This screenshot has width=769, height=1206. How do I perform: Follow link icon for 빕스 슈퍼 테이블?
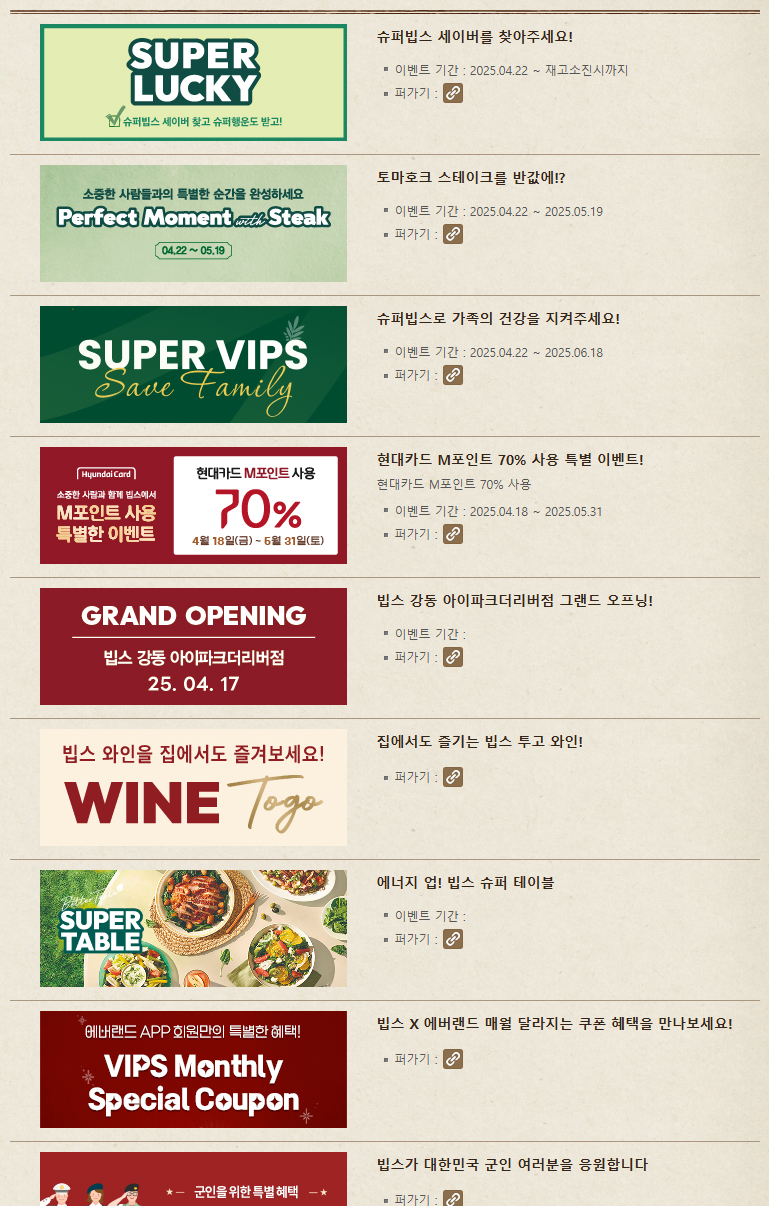point(453,939)
